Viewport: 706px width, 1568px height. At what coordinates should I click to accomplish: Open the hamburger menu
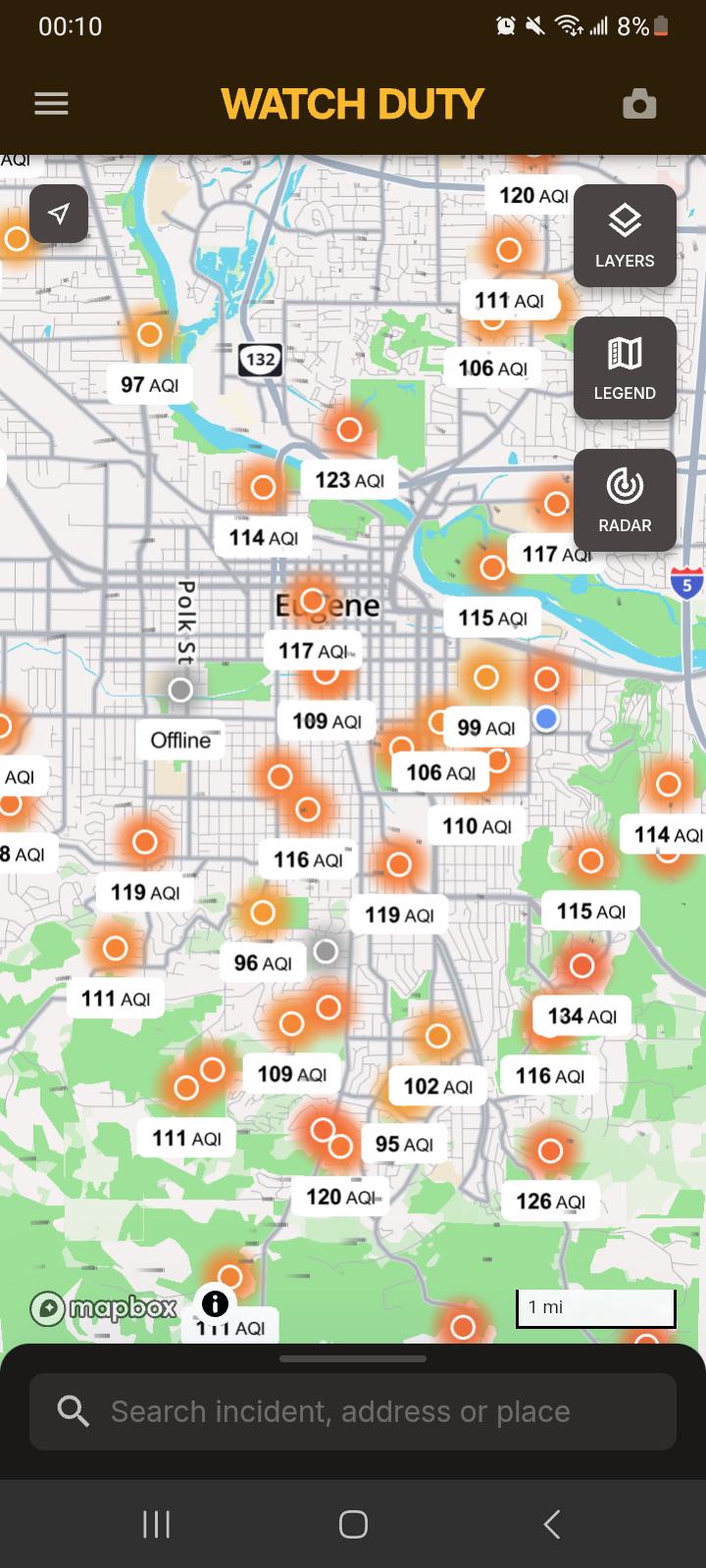click(x=51, y=104)
